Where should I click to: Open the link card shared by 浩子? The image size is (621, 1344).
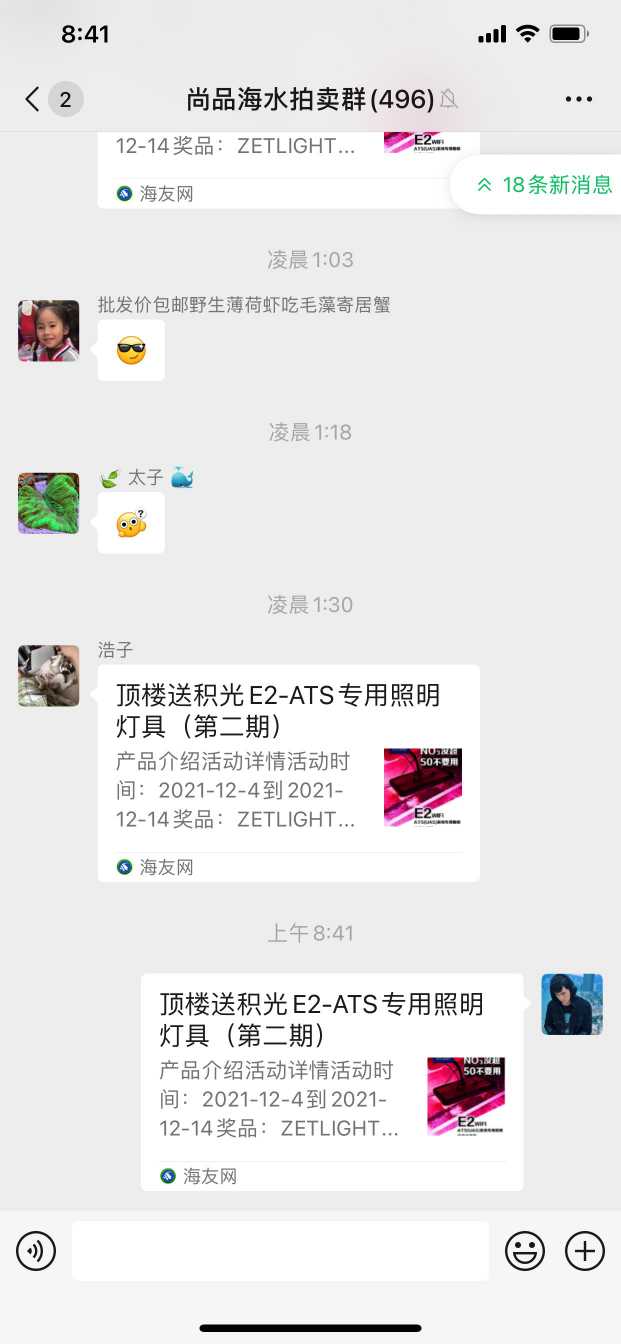(288, 772)
